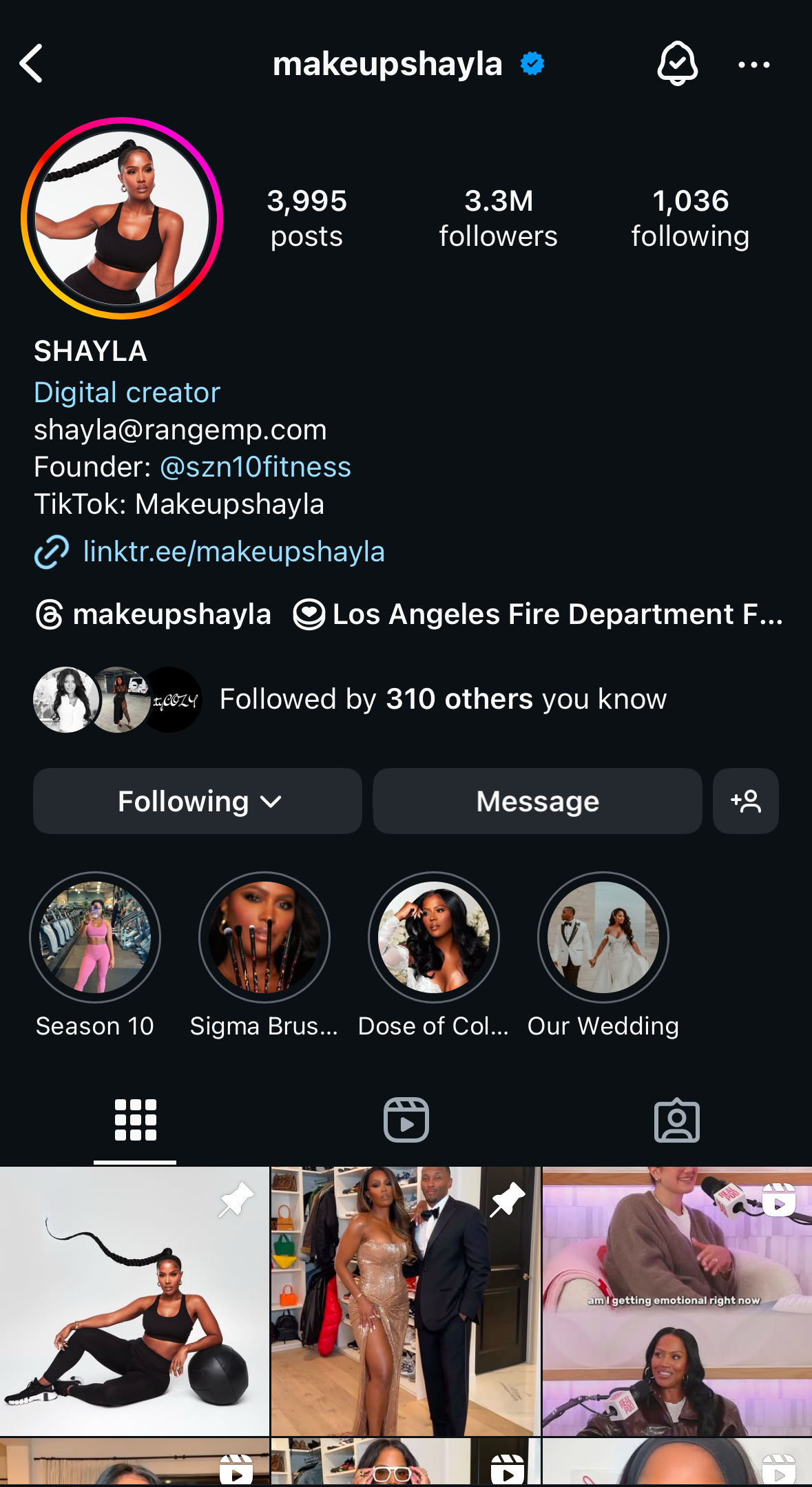The height and width of the screenshot is (1487, 812).
Task: Go back from makeupshayla profile
Action: click(x=32, y=64)
